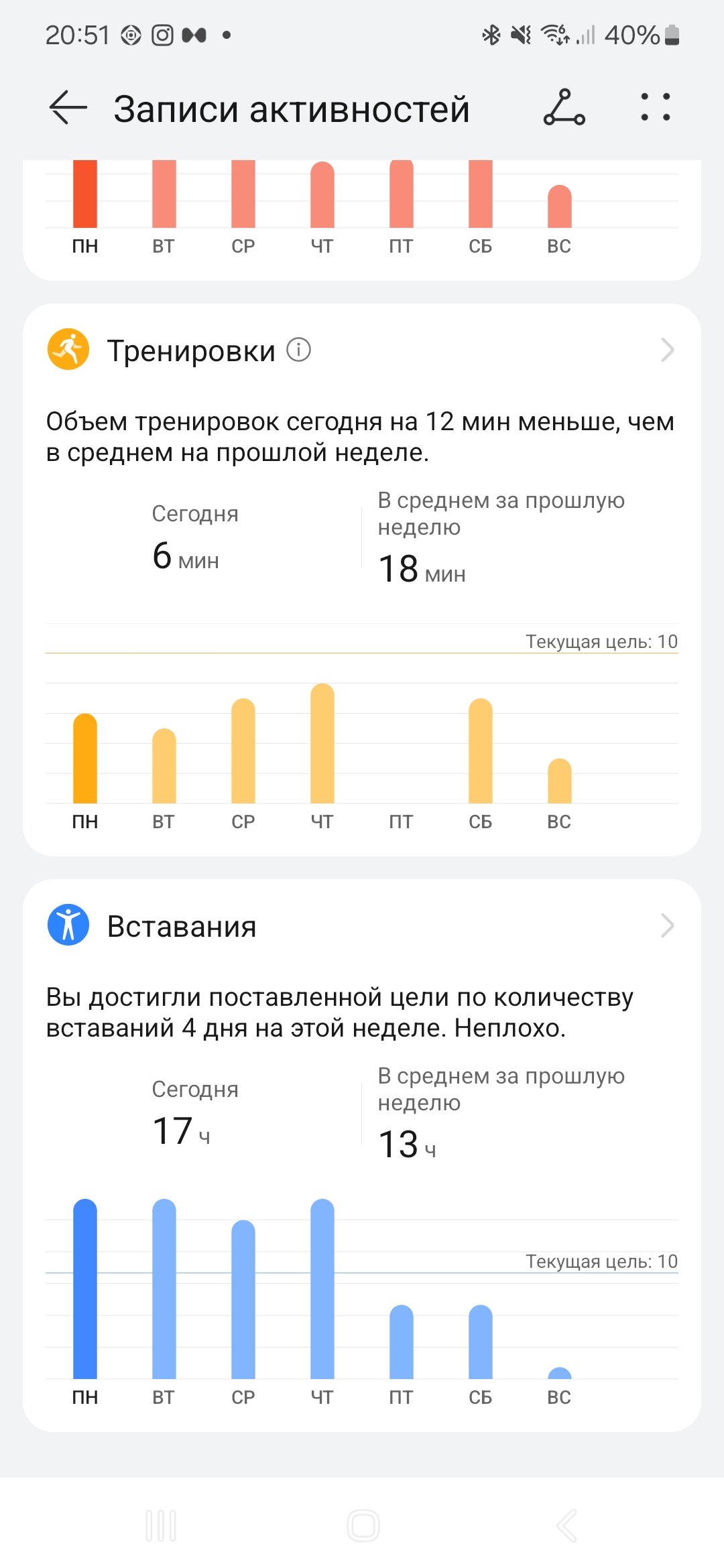Open Тренировки details via chevron
Image resolution: width=724 pixels, height=1568 pixels.
coord(667,350)
